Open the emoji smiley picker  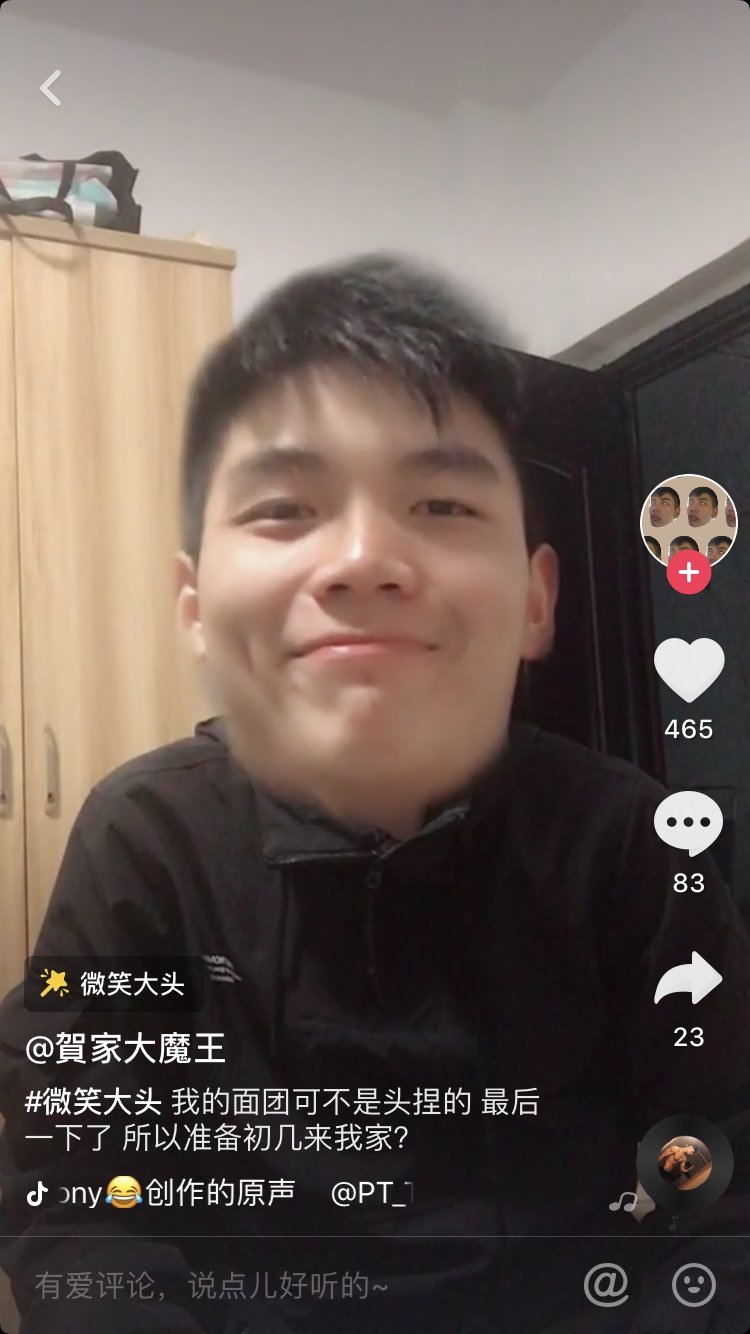[x=694, y=1284]
